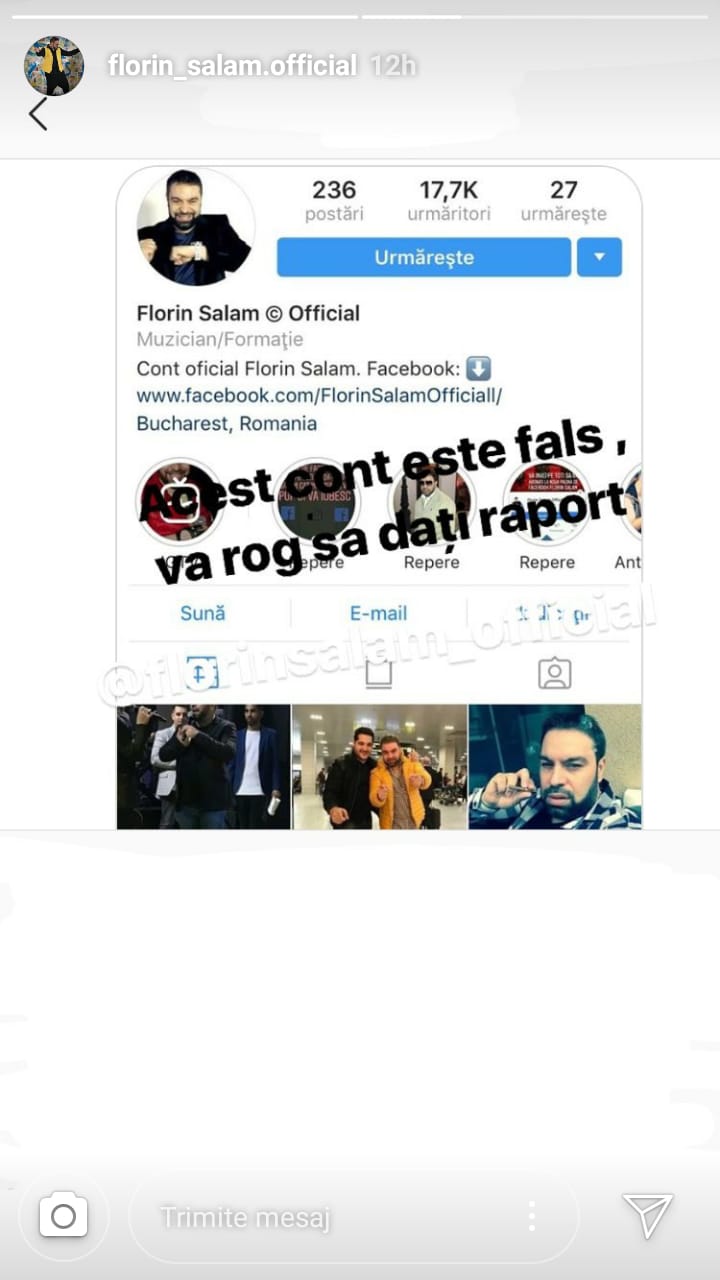Open the camera to reply
Image resolution: width=720 pixels, height=1280 pixels.
[63, 1216]
